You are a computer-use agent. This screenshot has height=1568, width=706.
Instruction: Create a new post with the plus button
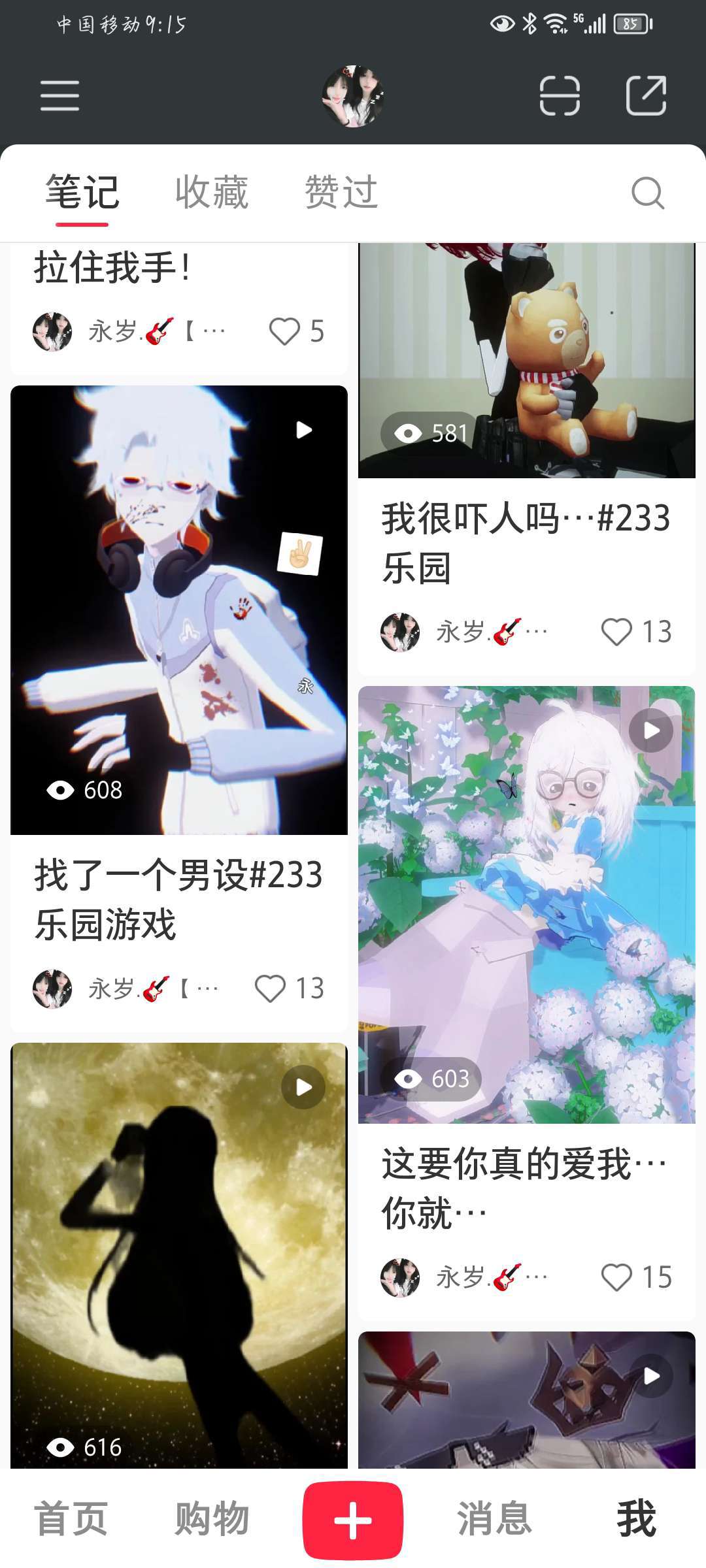pos(353,1520)
